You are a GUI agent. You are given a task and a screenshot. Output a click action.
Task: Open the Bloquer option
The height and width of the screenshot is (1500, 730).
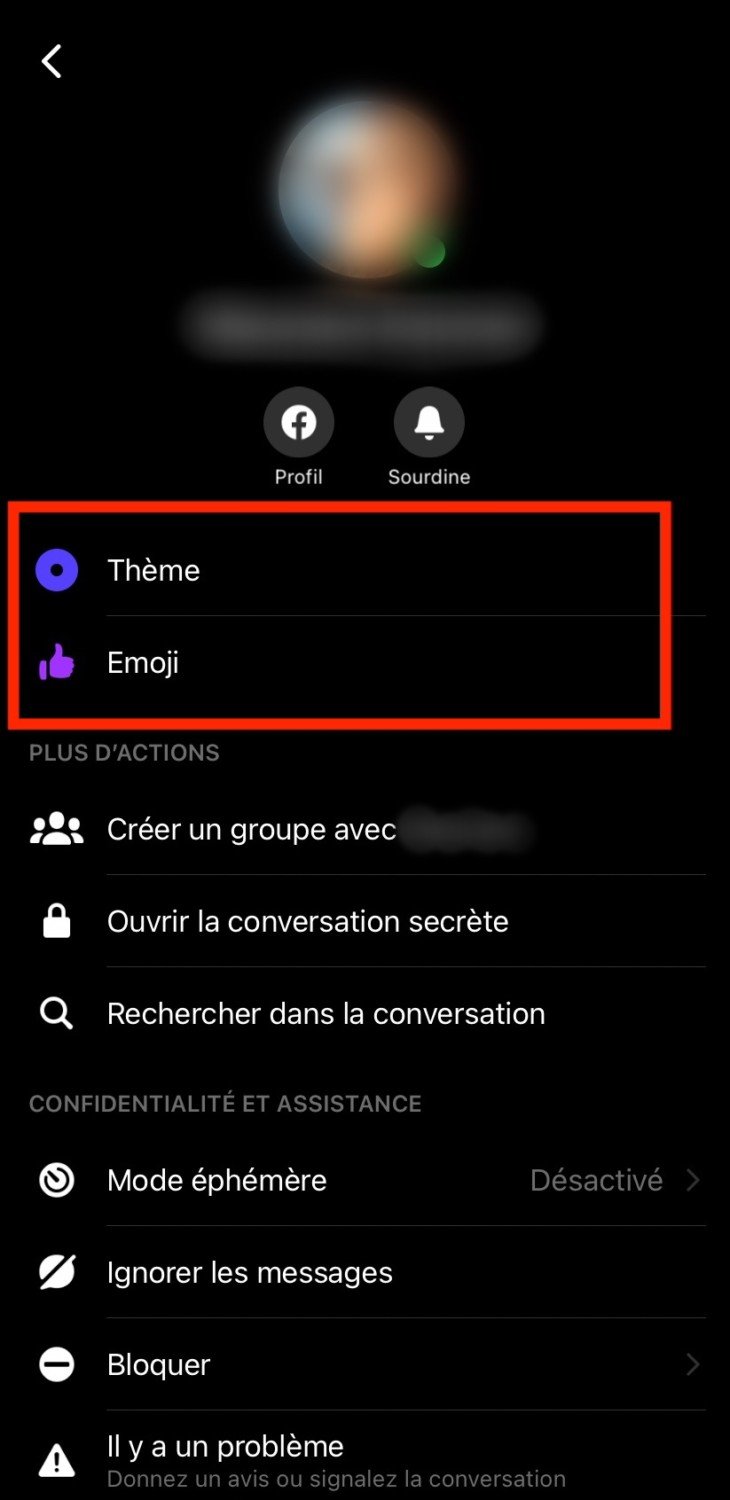click(x=159, y=1364)
